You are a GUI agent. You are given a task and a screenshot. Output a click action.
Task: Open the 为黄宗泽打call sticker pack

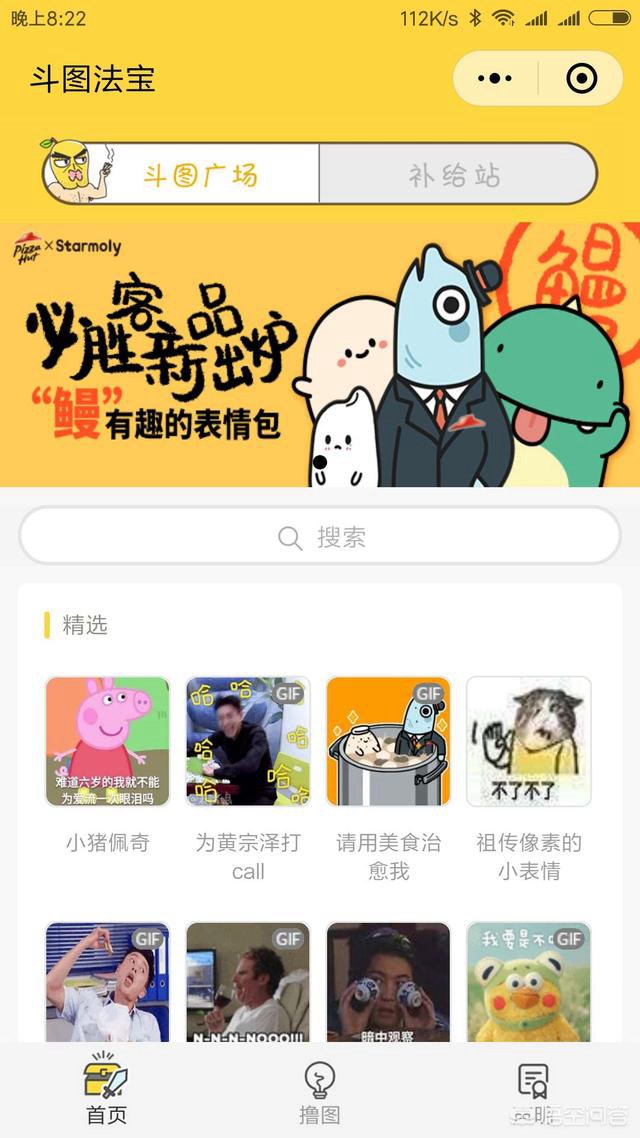tap(248, 741)
